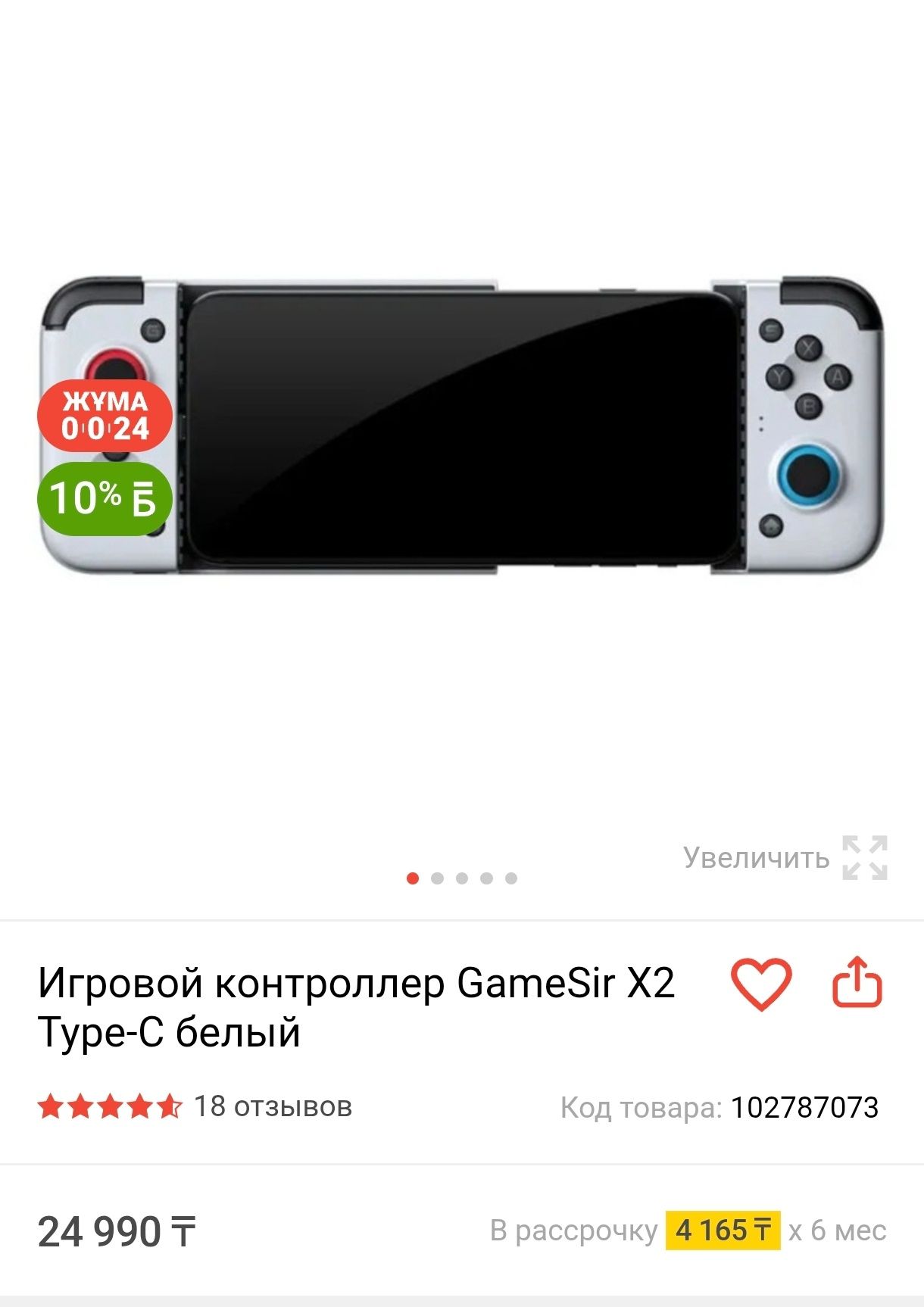Open the 18 отзывов reviews
This screenshot has height=1307, width=924.
coord(273,1106)
